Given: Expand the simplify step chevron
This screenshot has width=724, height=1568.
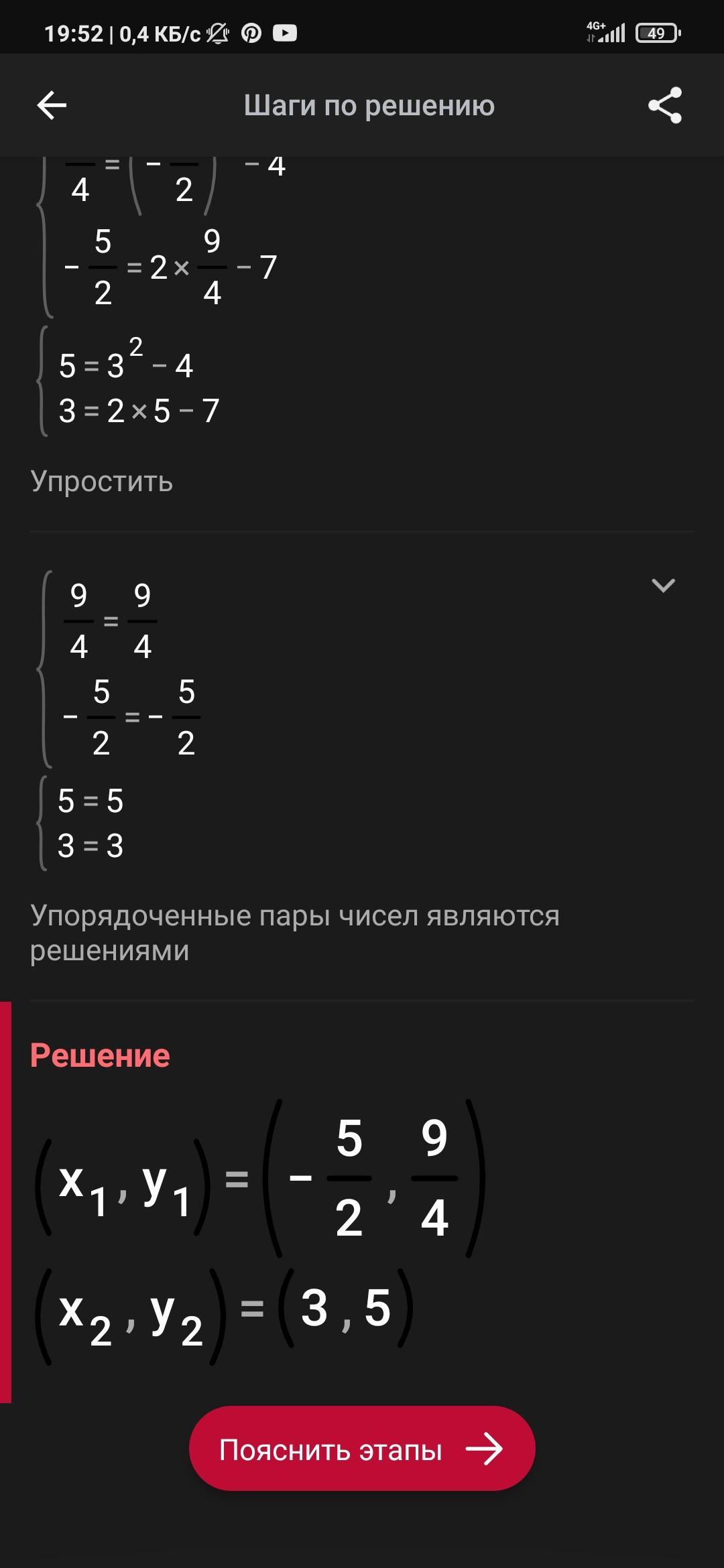Looking at the screenshot, I should click(663, 586).
